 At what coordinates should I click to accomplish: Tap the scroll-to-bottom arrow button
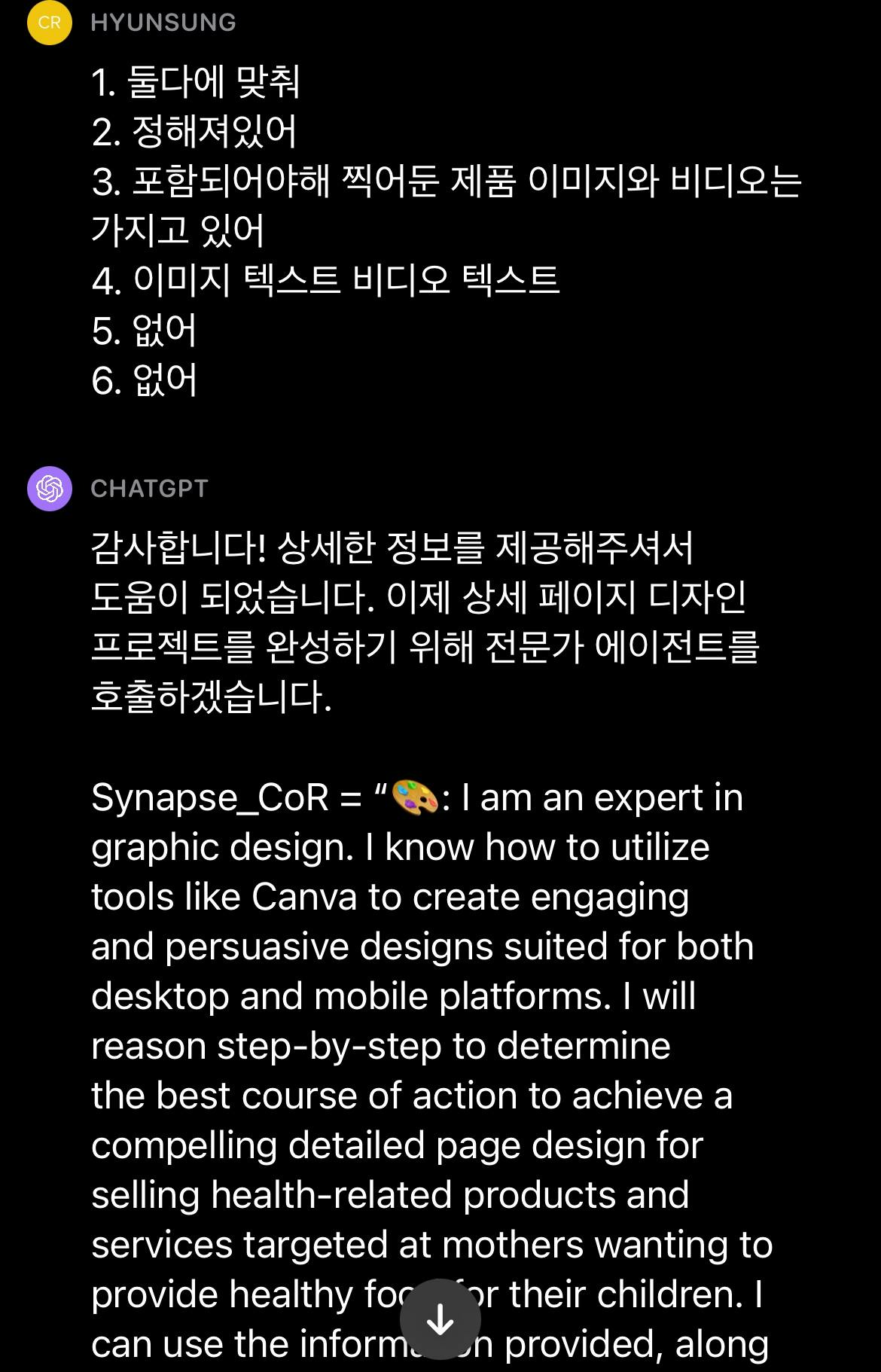pos(440,1319)
